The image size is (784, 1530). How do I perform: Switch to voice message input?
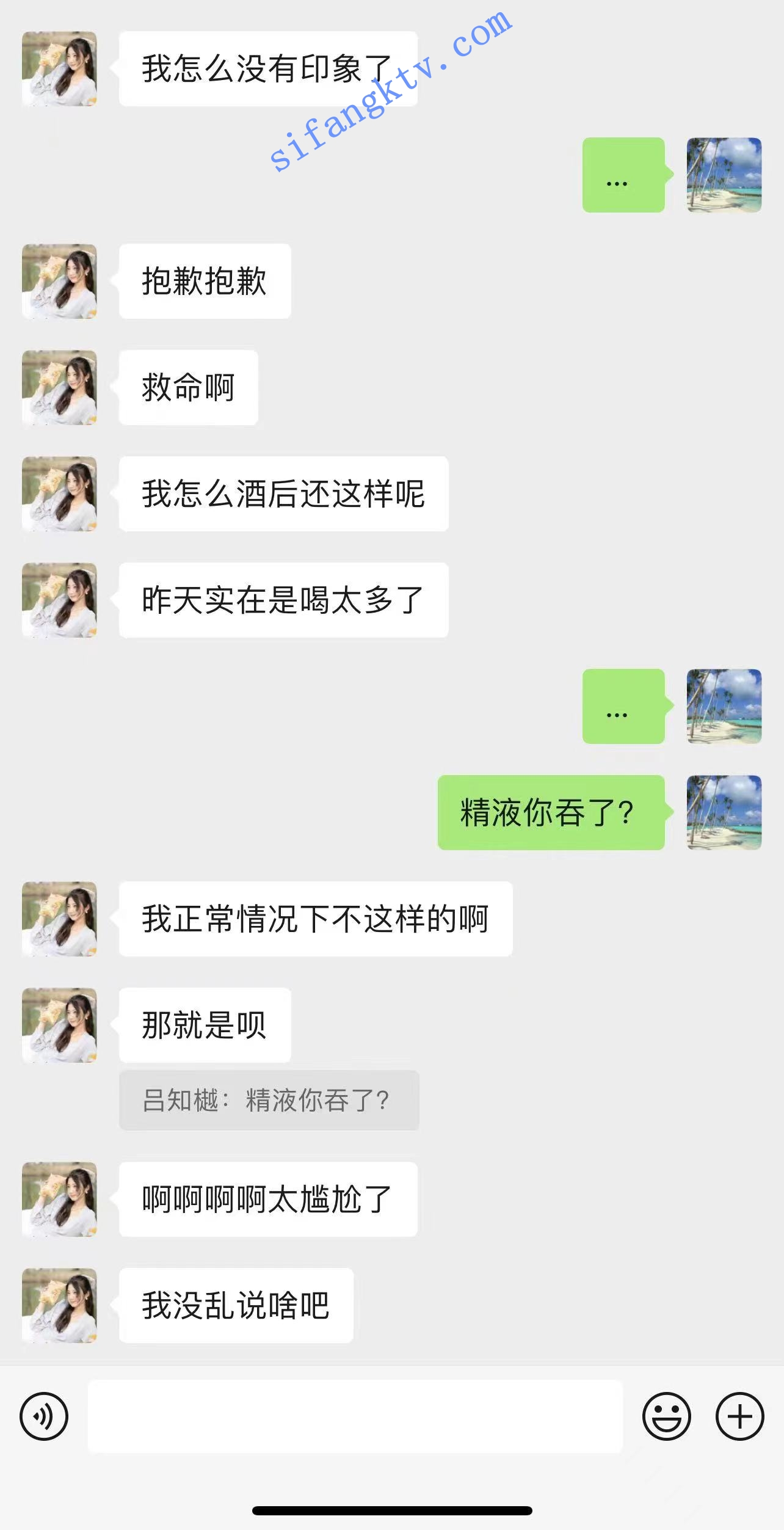pos(44,1416)
